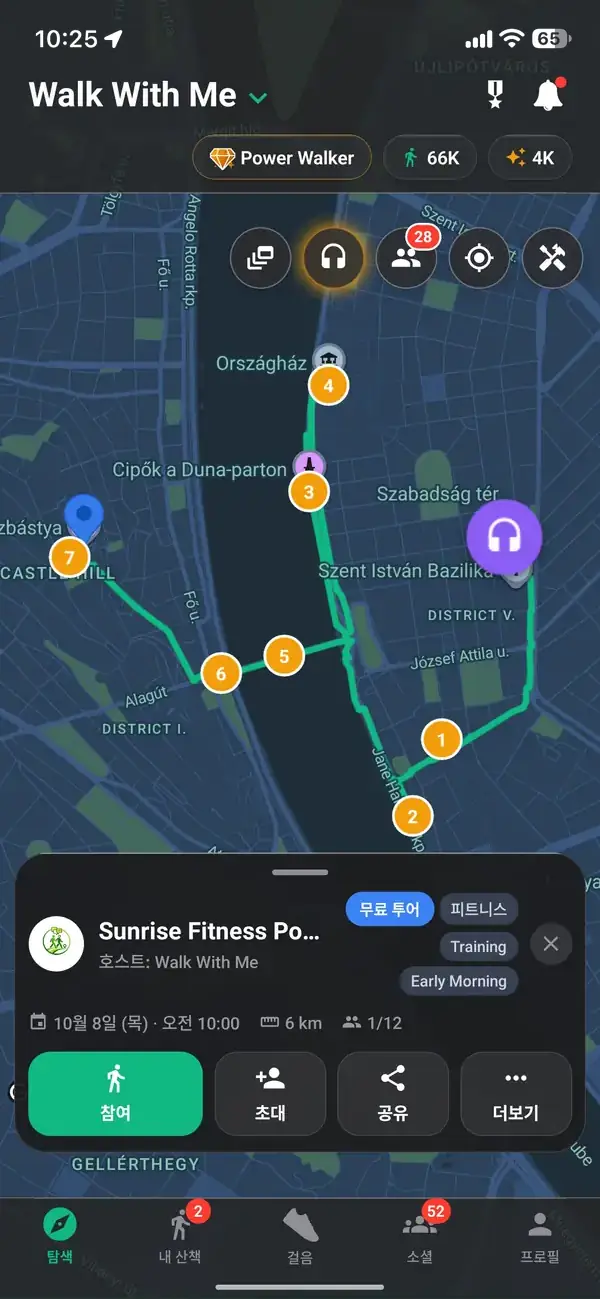The image size is (600, 1299).
Task: Tap the Power Walker badge chip
Action: coord(282,158)
